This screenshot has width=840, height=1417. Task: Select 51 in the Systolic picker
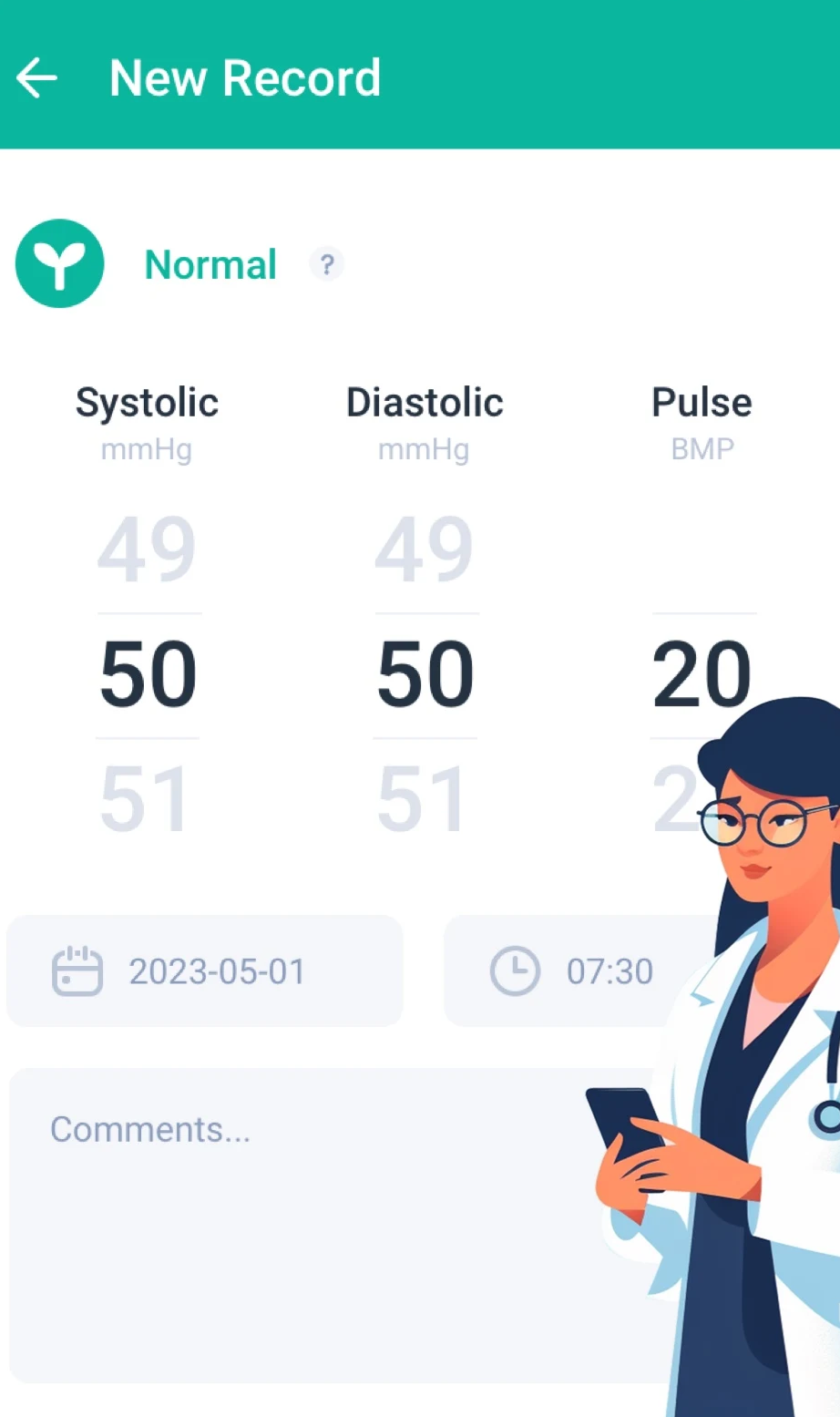[146, 800]
